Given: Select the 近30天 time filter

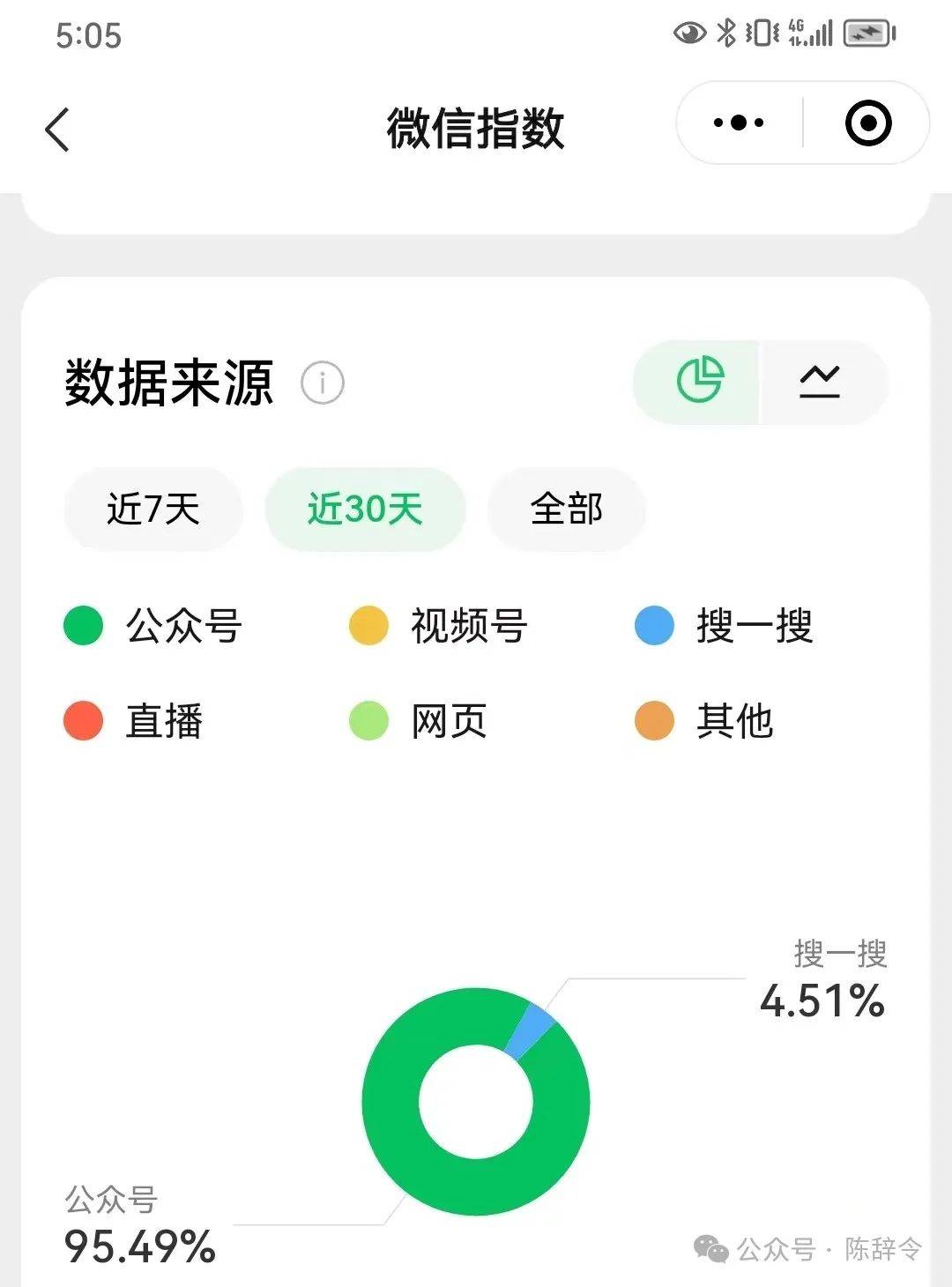Looking at the screenshot, I should [366, 510].
